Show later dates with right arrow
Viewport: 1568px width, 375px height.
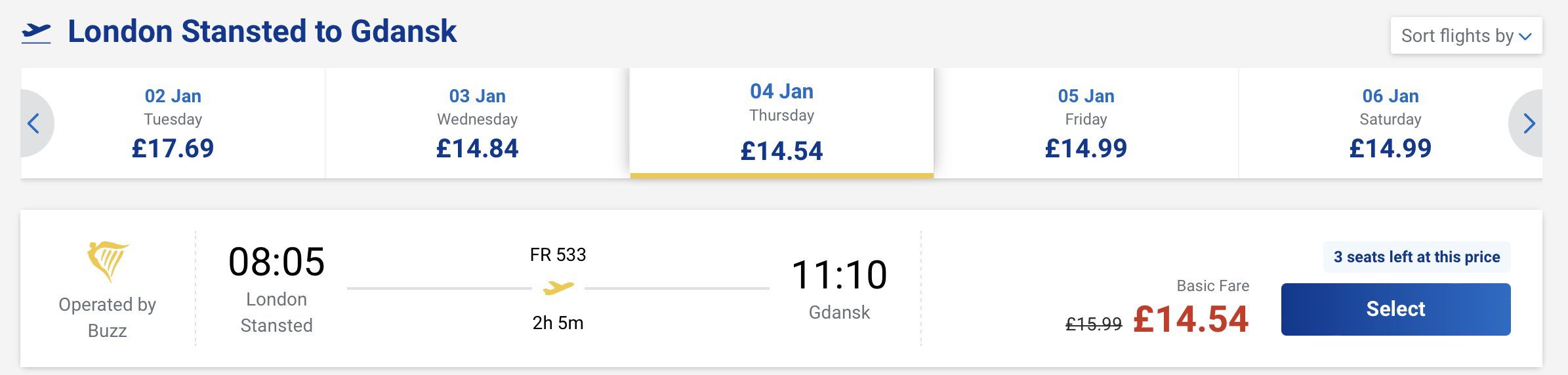point(1529,123)
